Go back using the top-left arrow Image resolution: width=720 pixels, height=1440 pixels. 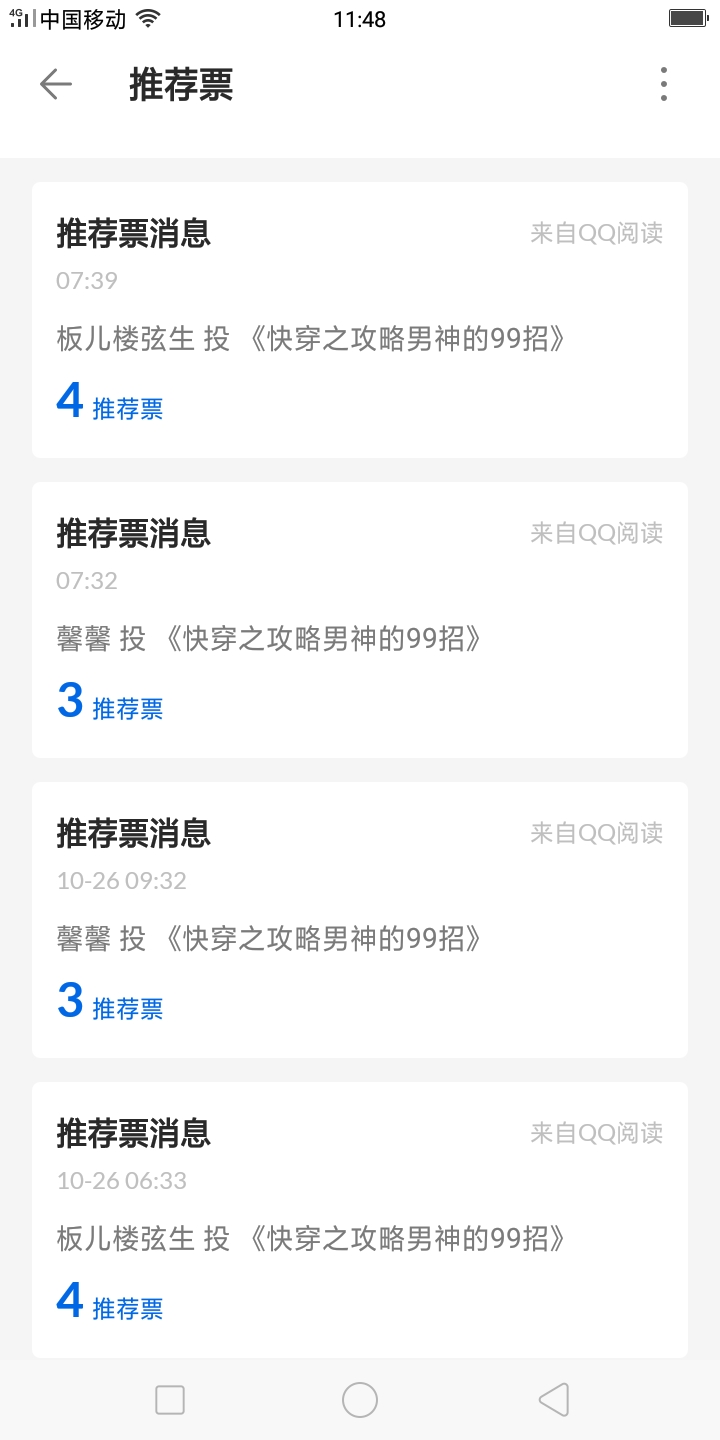tap(56, 85)
